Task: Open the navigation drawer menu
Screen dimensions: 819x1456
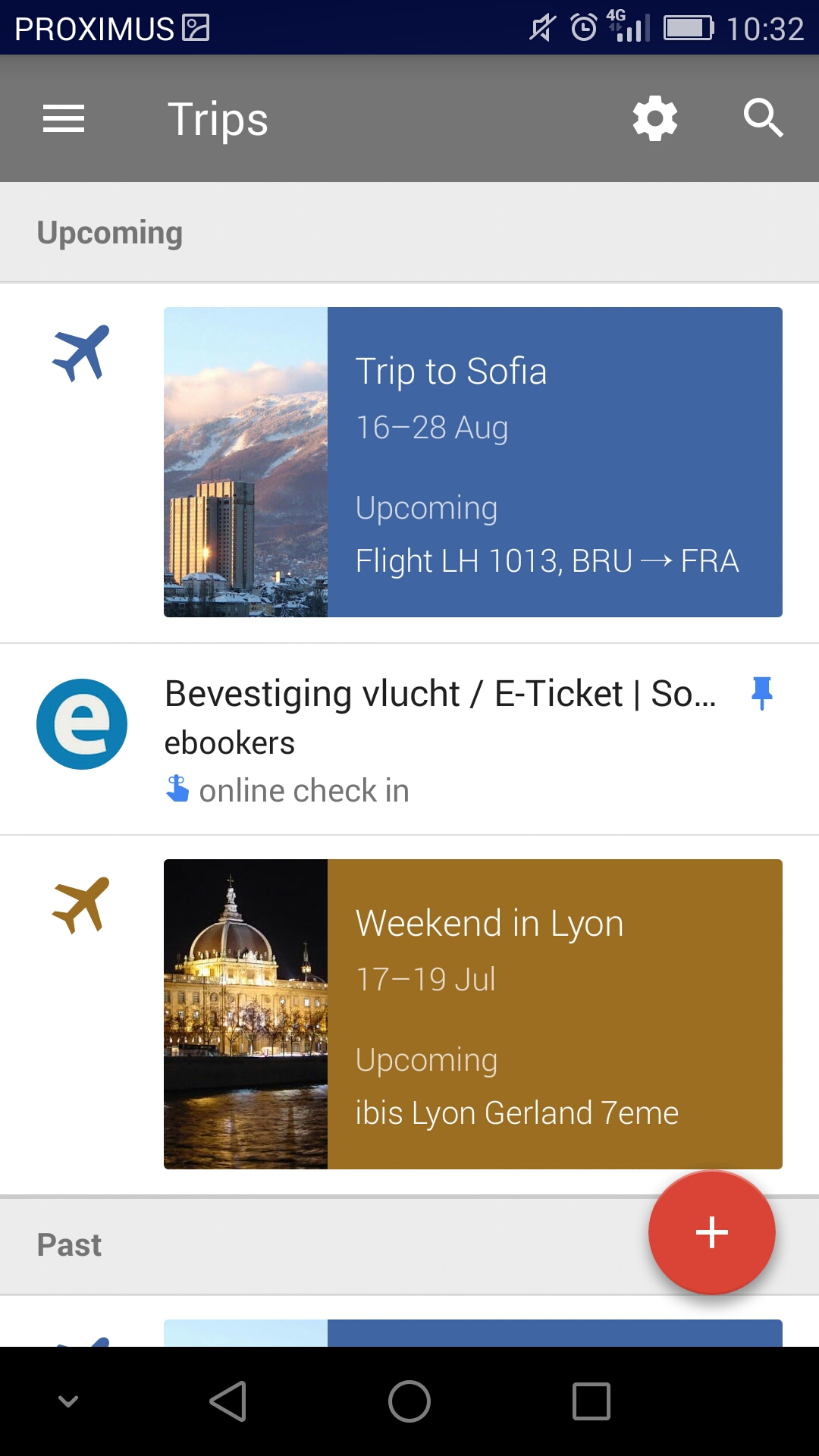Action: click(64, 119)
